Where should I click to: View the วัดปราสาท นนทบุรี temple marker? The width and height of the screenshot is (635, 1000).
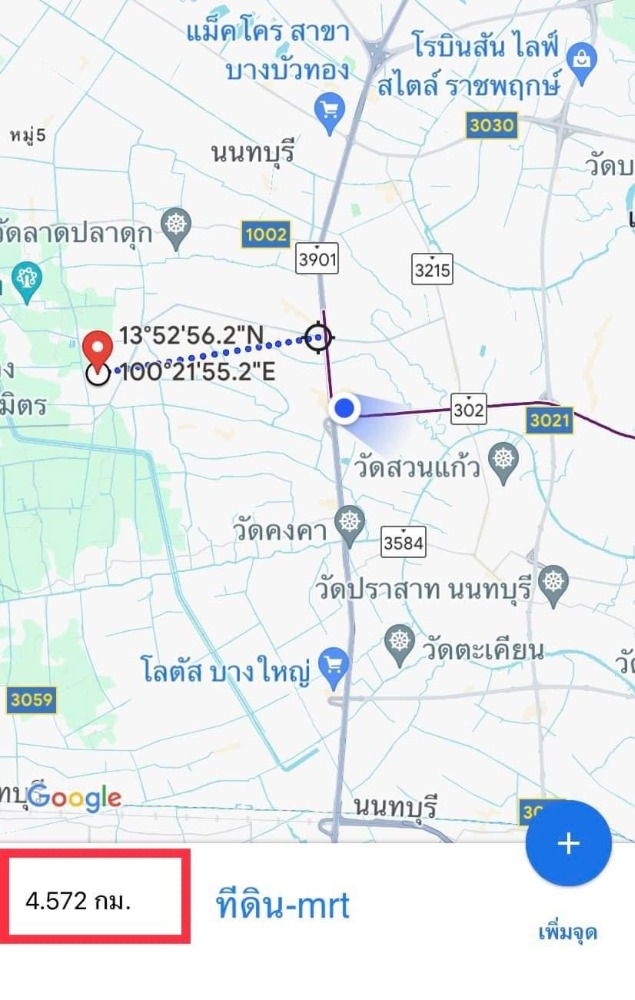553,580
